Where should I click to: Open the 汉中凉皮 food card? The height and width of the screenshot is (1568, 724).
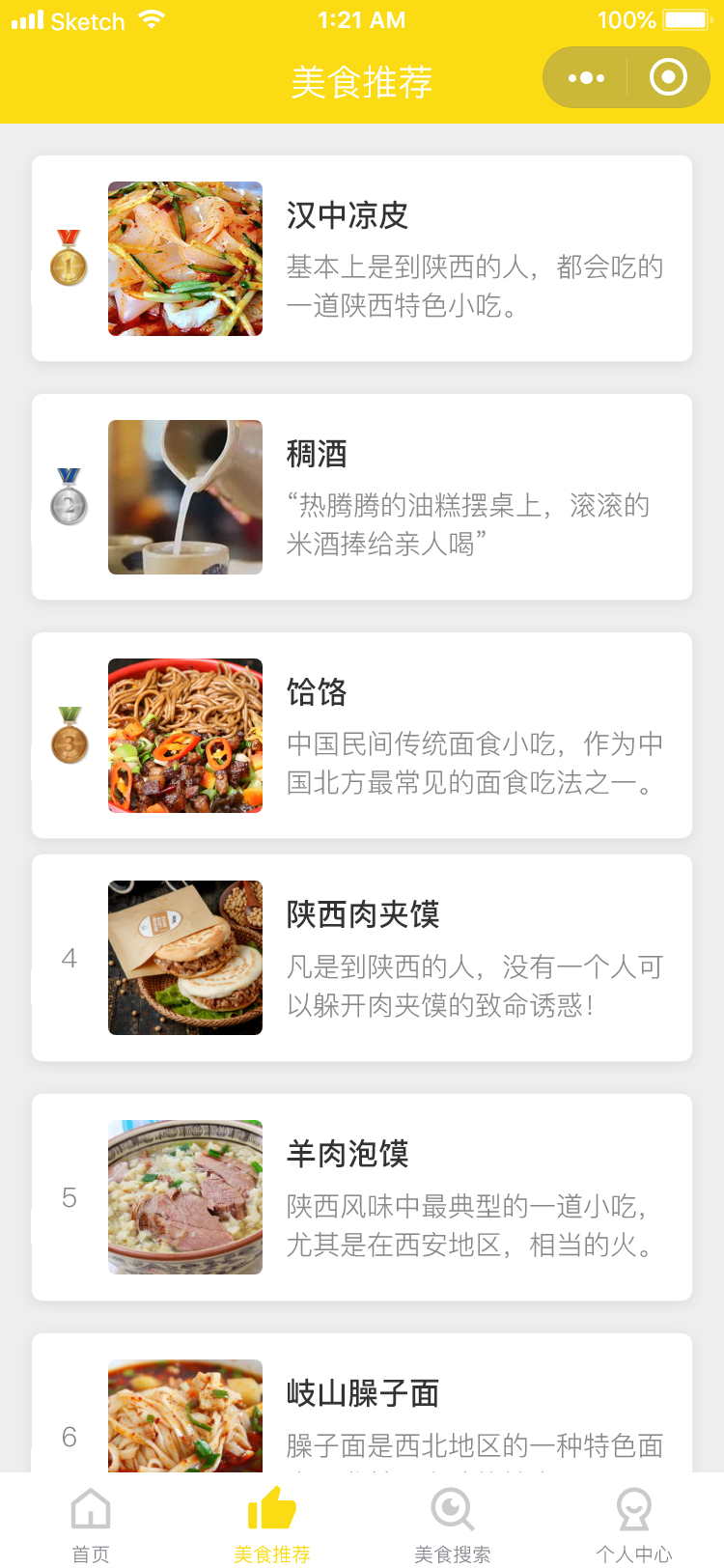[362, 259]
